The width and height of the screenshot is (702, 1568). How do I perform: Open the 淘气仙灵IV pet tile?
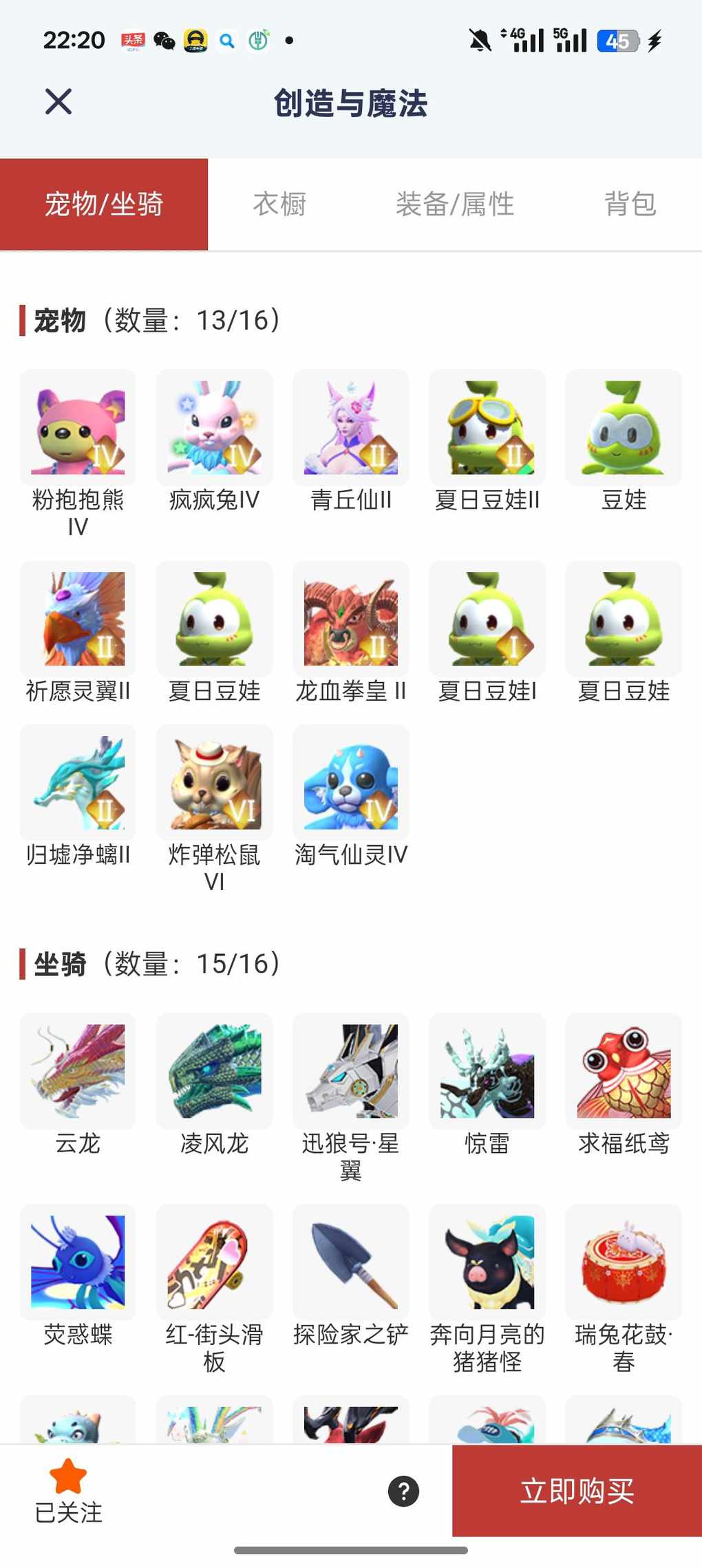pos(350,783)
